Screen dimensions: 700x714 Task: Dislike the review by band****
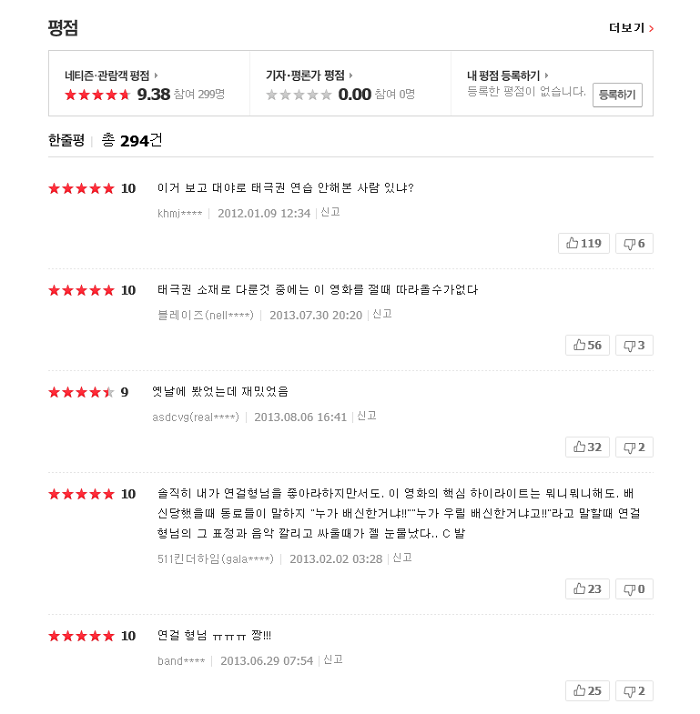[634, 691]
